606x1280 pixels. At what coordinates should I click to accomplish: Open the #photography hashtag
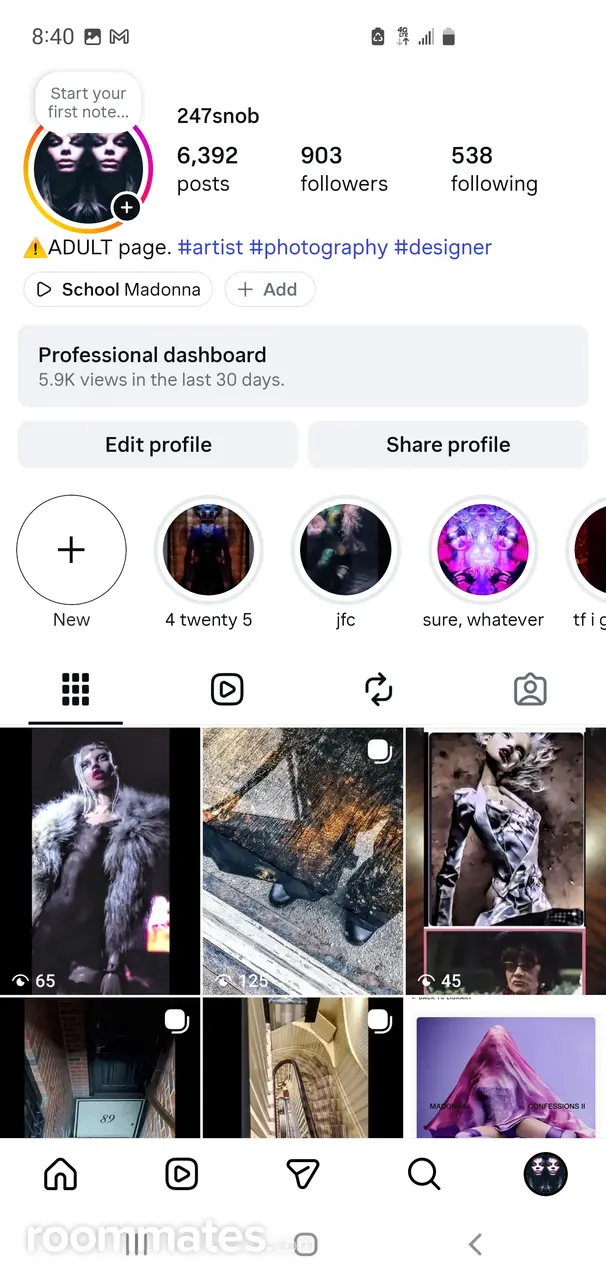[x=318, y=247]
